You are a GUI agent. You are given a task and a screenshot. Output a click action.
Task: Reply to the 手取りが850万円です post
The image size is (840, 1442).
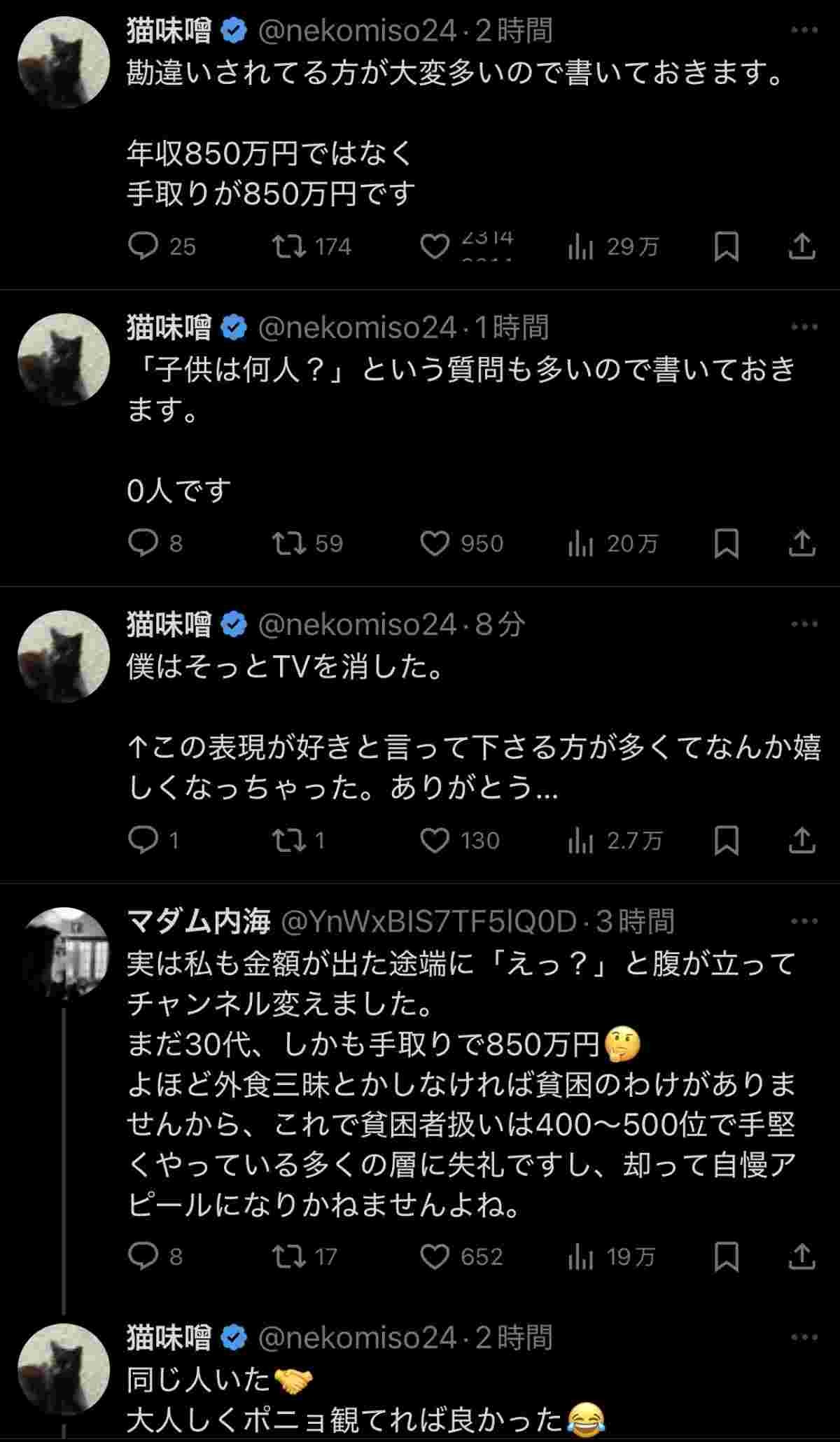(144, 246)
